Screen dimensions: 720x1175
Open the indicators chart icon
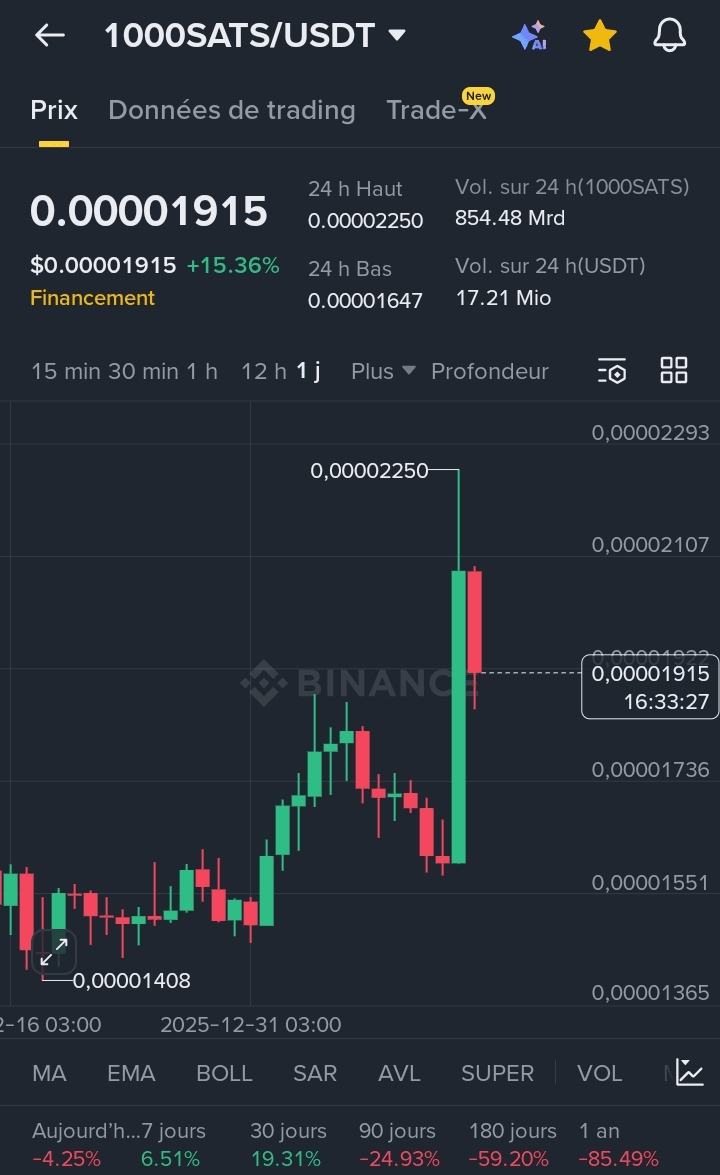coord(689,1072)
